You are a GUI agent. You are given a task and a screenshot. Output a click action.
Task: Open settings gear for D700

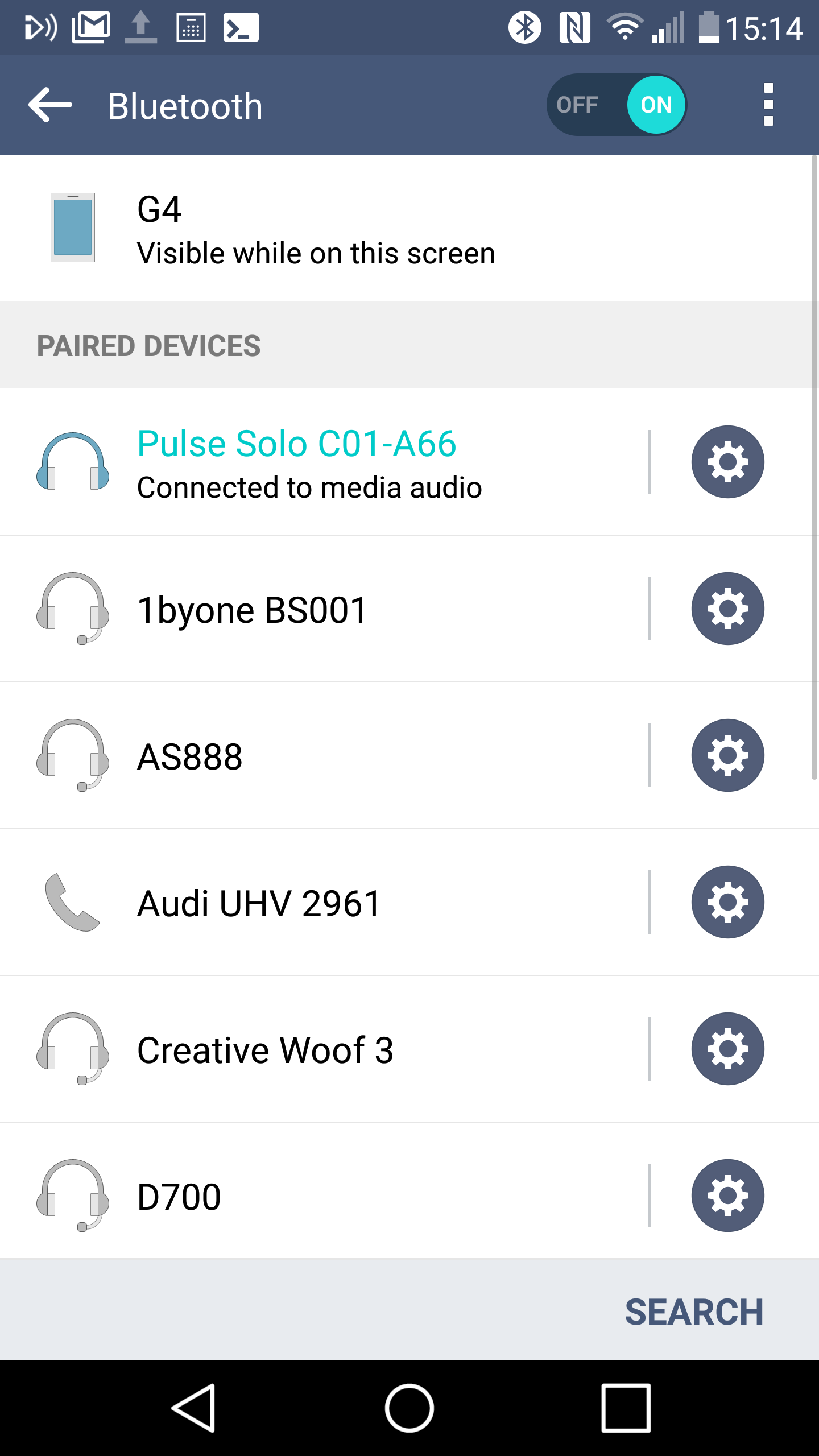coord(727,1196)
